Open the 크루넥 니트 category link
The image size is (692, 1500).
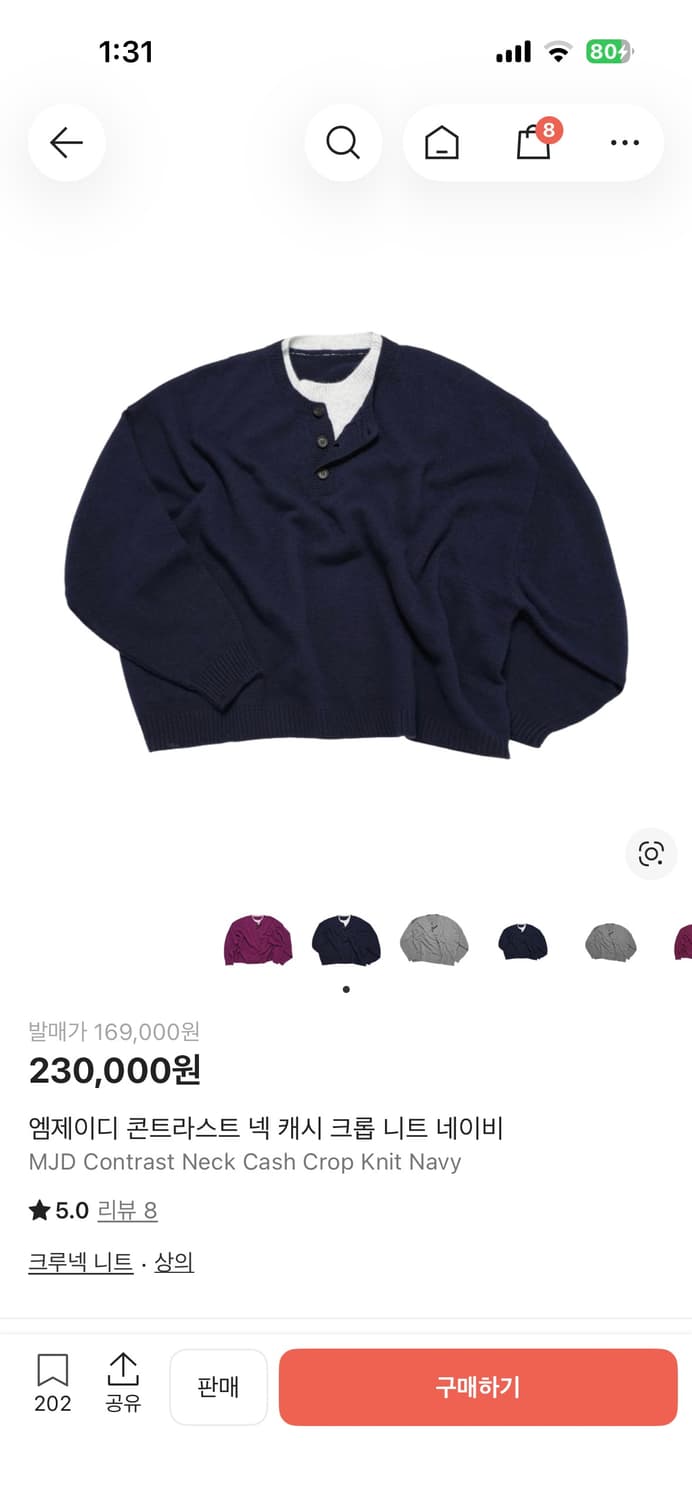pyautogui.click(x=80, y=1263)
